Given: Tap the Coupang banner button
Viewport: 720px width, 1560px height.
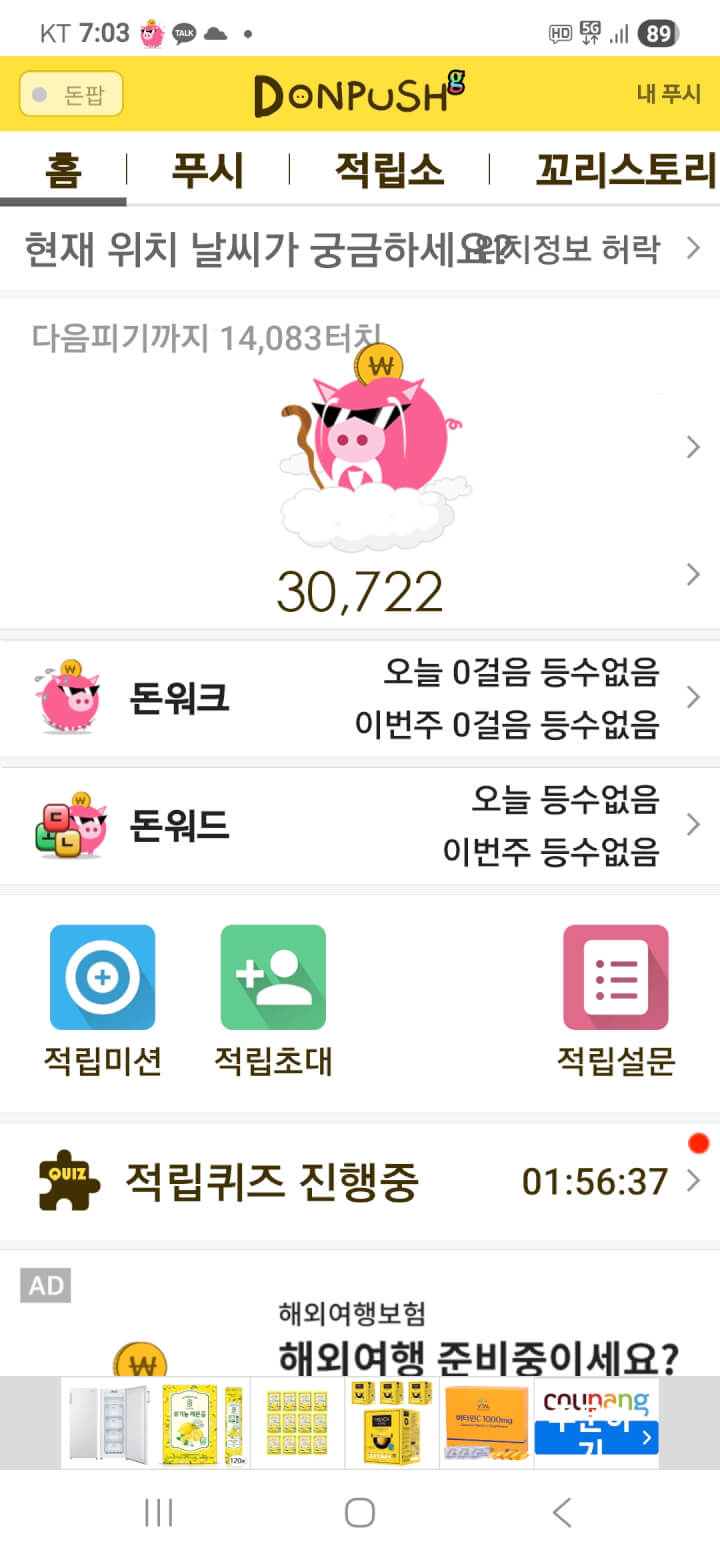Looking at the screenshot, I should pos(596,1436).
